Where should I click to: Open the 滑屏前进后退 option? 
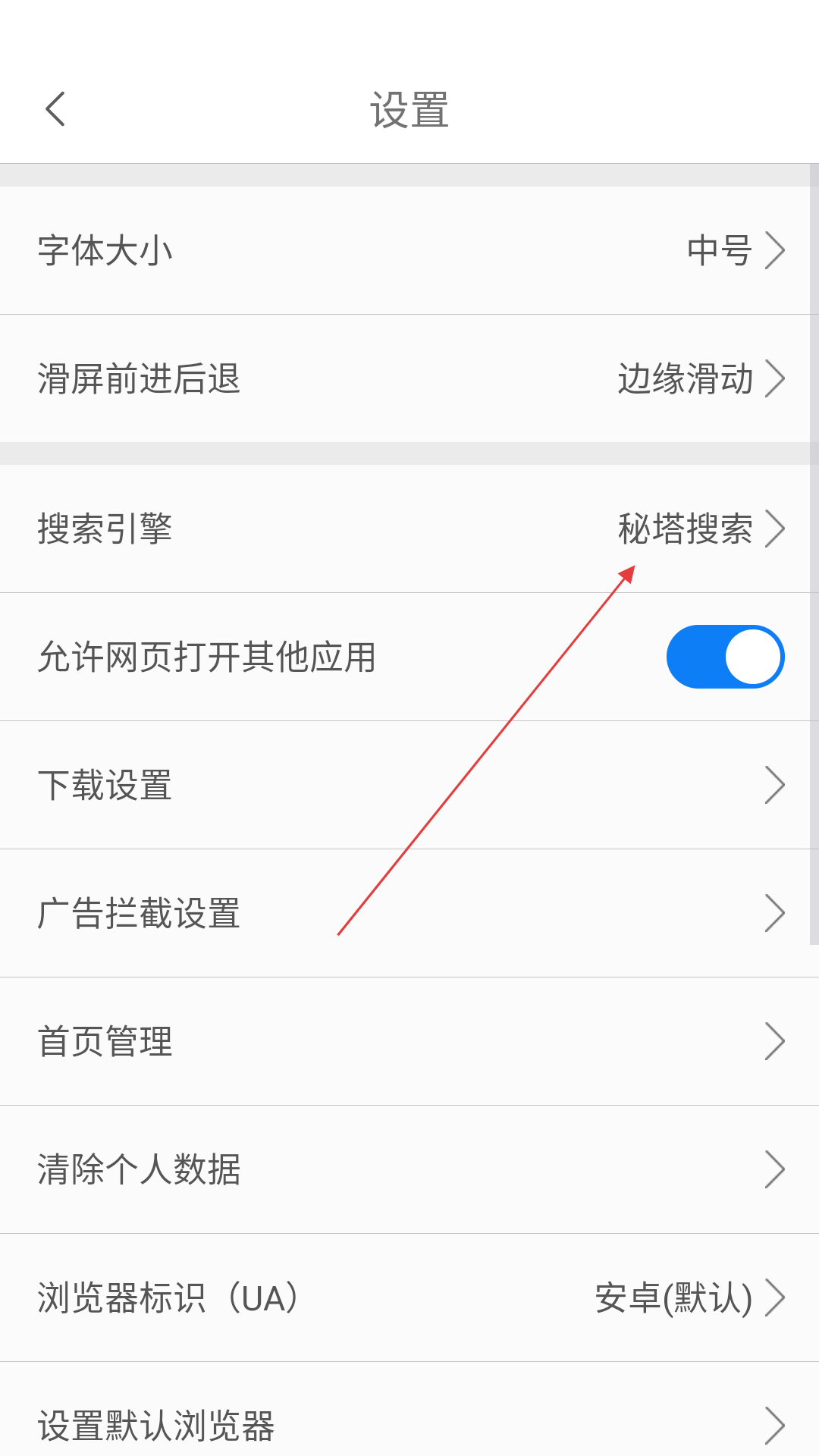(409, 378)
